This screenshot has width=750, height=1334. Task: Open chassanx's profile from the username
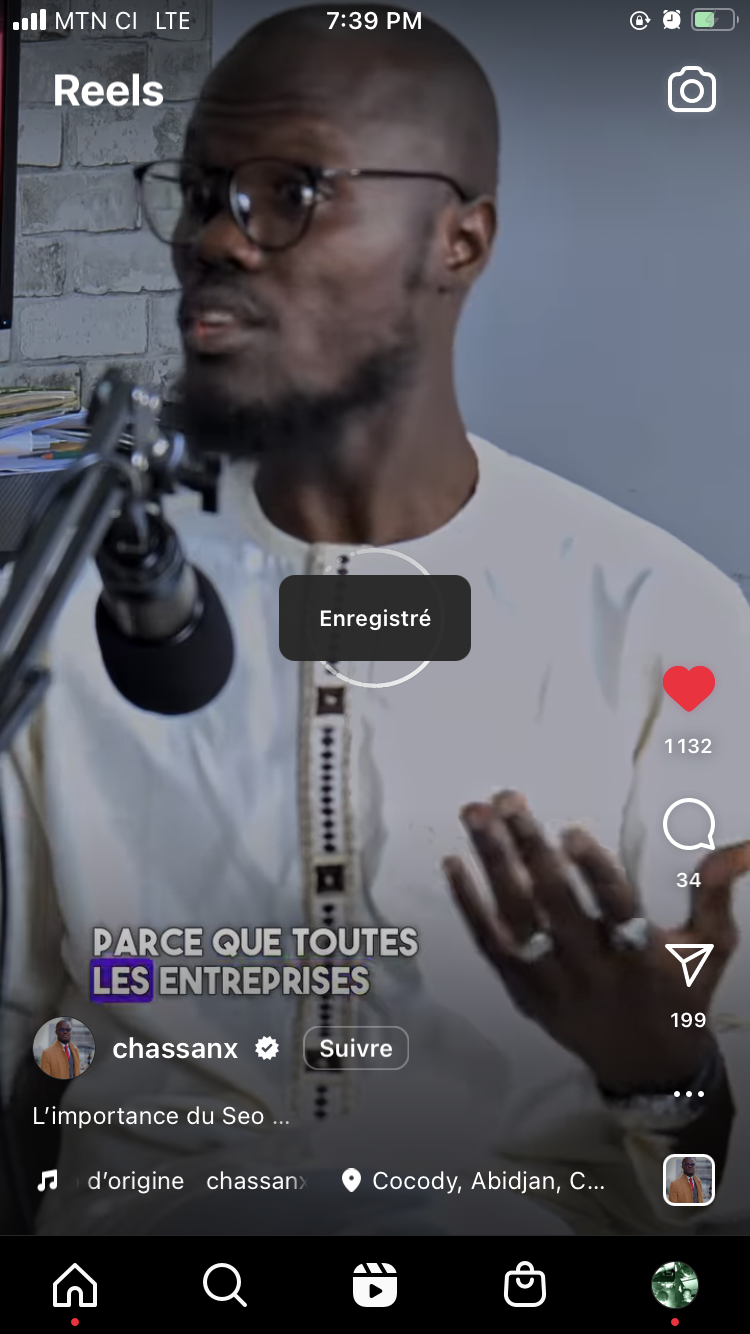(x=175, y=1048)
